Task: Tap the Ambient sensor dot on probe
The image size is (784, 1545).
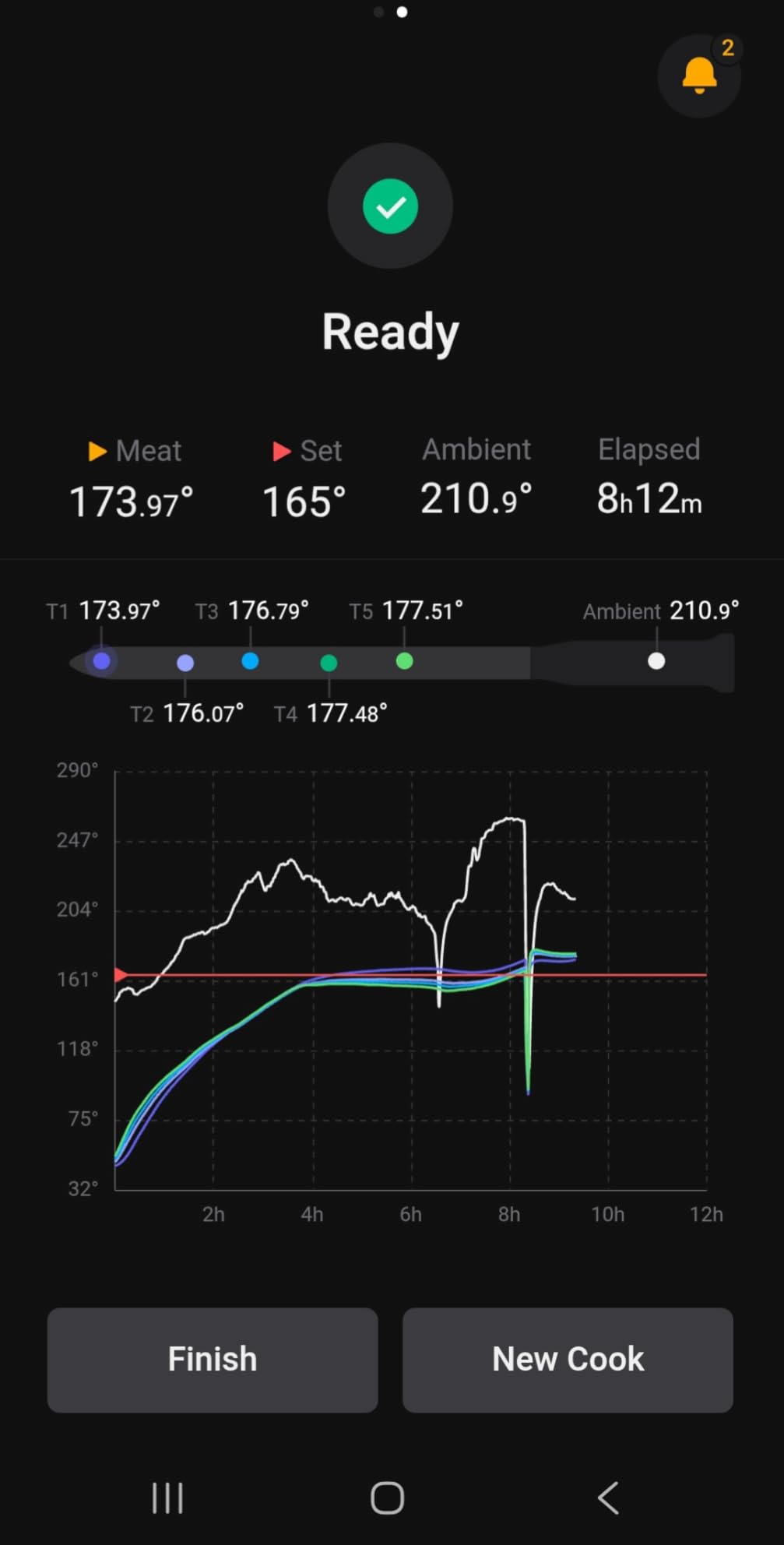Action: [655, 661]
